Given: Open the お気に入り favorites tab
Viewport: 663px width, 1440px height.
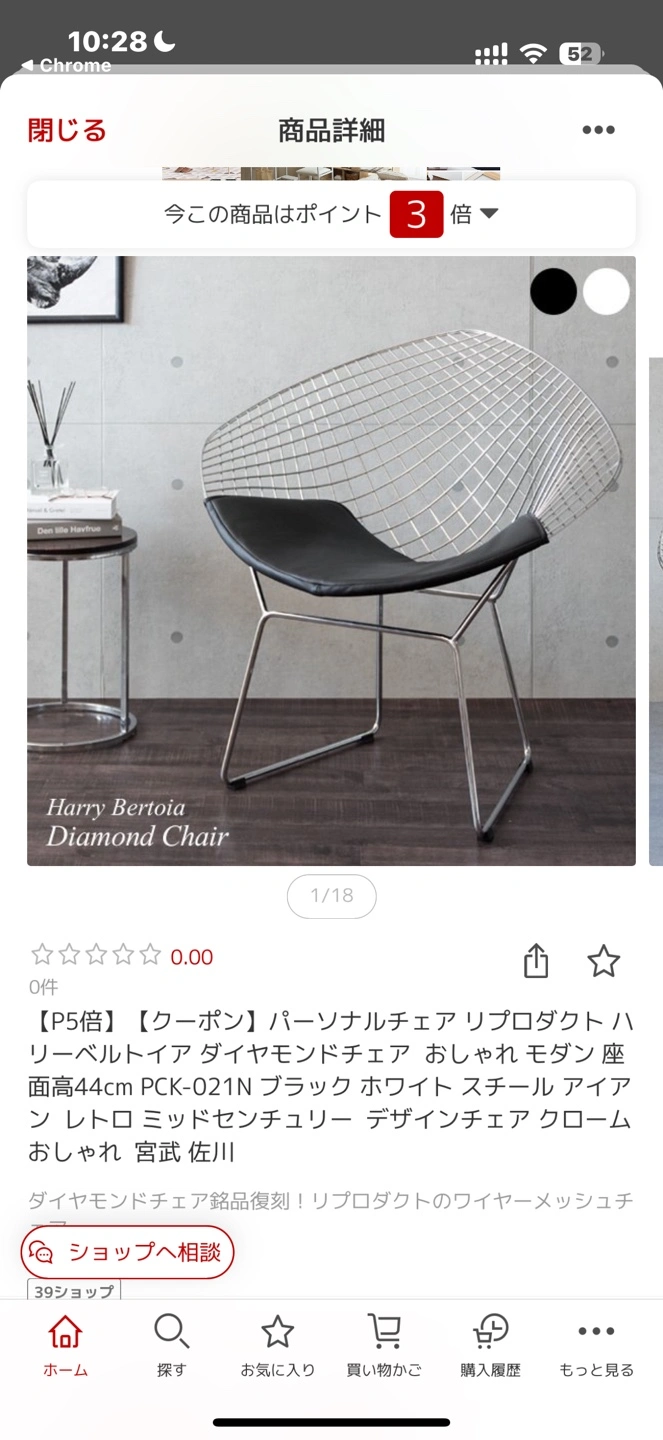Looking at the screenshot, I should coord(277,1346).
